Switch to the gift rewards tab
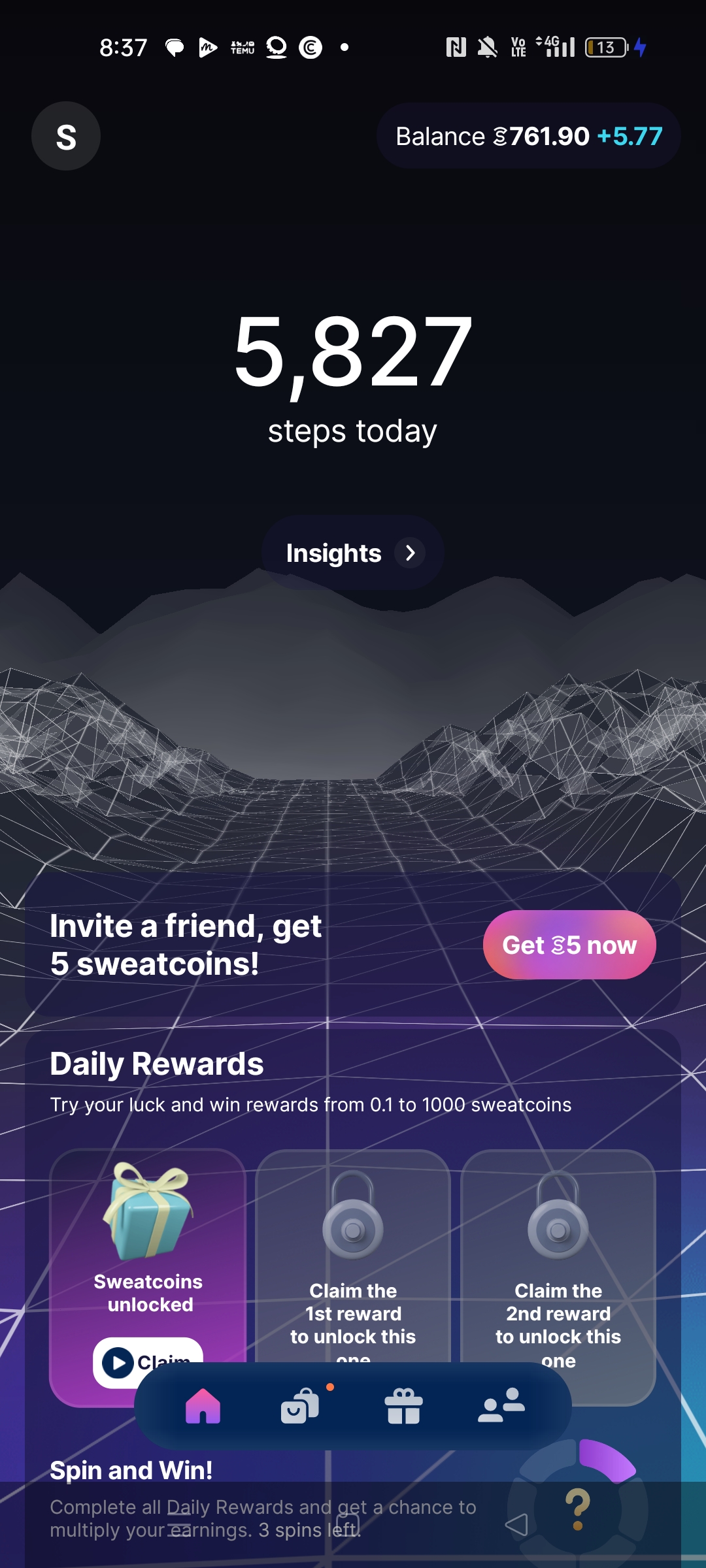Image resolution: width=706 pixels, height=1568 pixels. click(403, 1406)
